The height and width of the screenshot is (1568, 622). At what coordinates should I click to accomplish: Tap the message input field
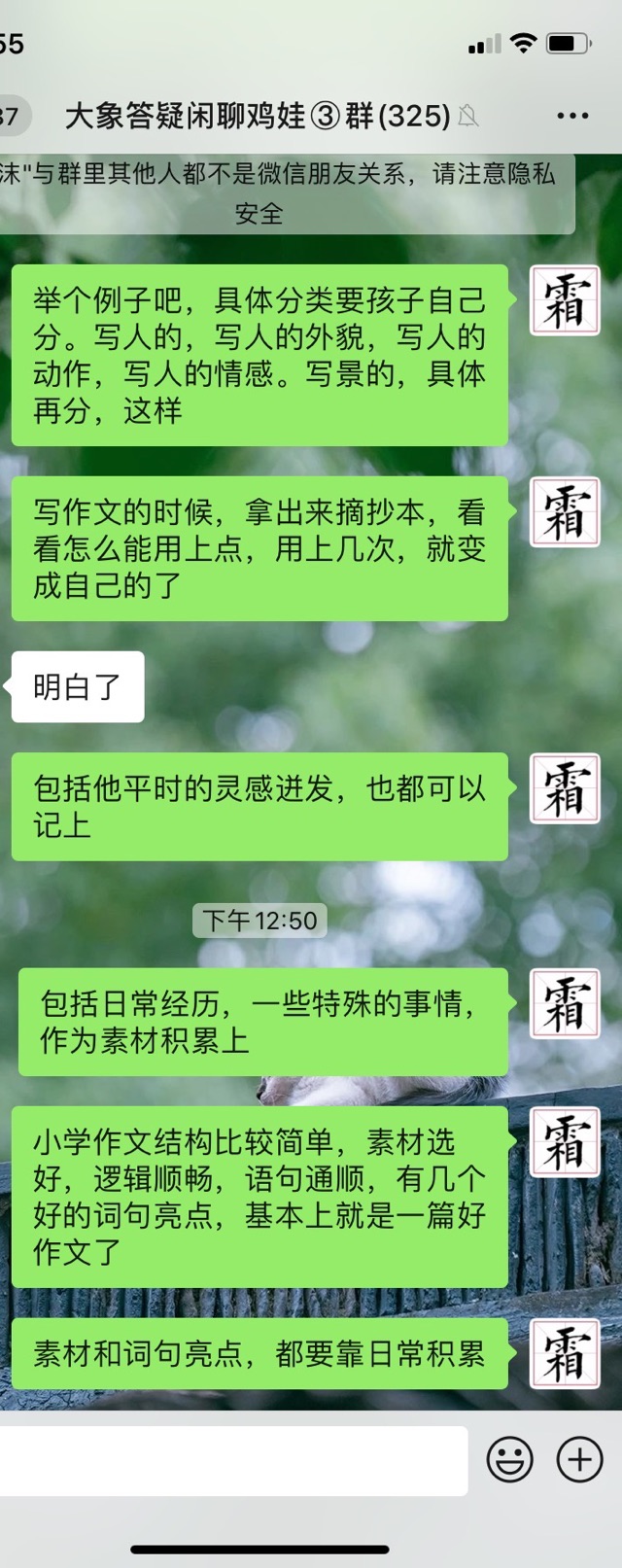click(x=233, y=1460)
